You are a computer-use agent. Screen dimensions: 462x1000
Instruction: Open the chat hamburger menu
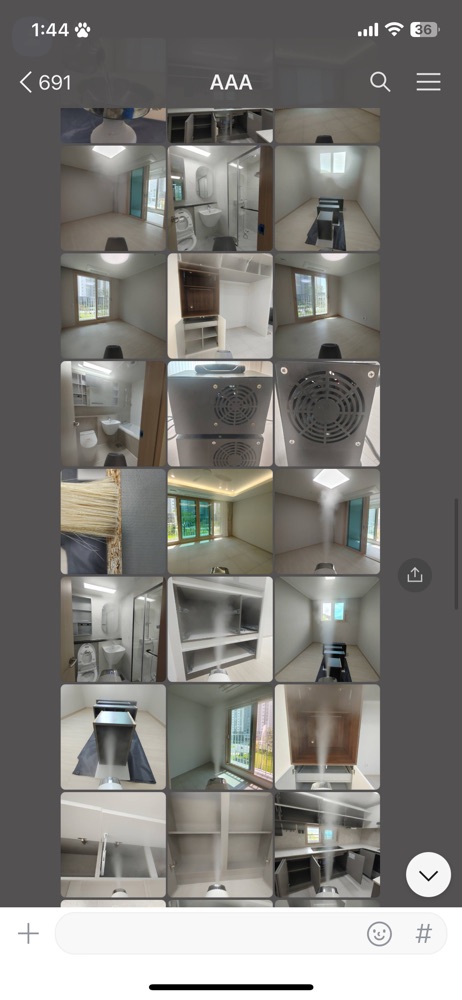[x=428, y=82]
